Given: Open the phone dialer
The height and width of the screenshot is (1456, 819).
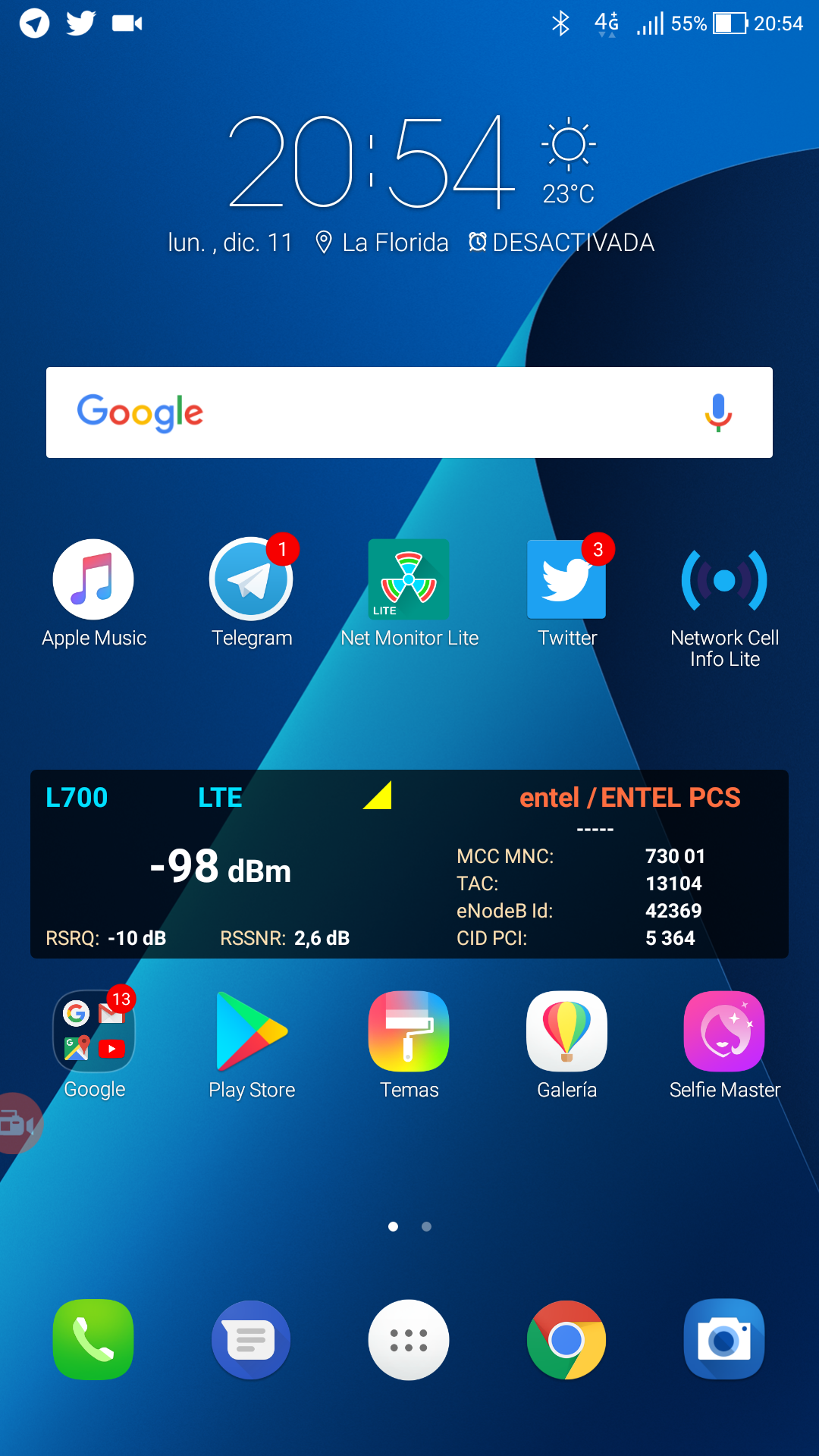Looking at the screenshot, I should click(93, 1340).
